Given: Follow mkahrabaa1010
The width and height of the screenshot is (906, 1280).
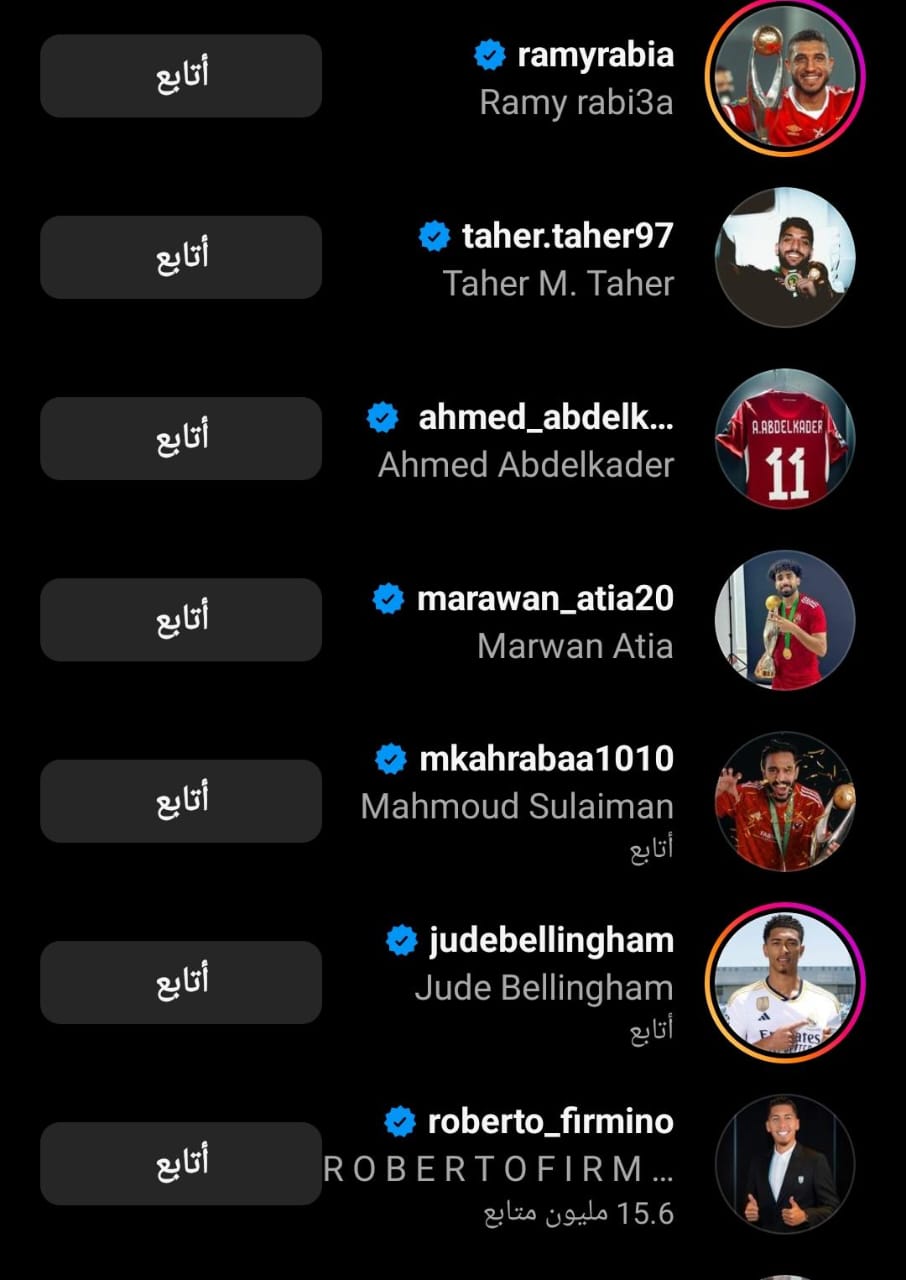Looking at the screenshot, I should (180, 800).
